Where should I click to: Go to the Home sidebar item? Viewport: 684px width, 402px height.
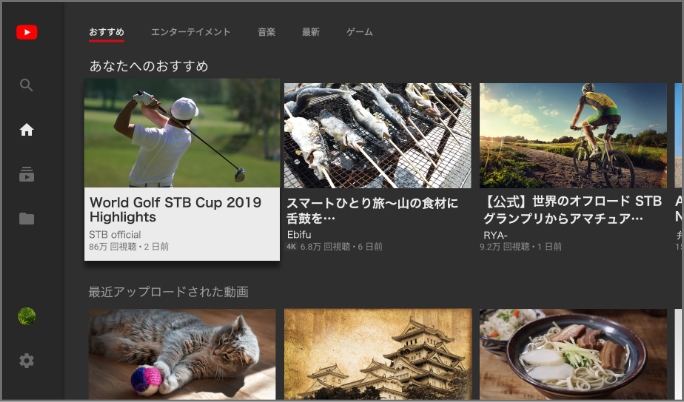(27, 130)
